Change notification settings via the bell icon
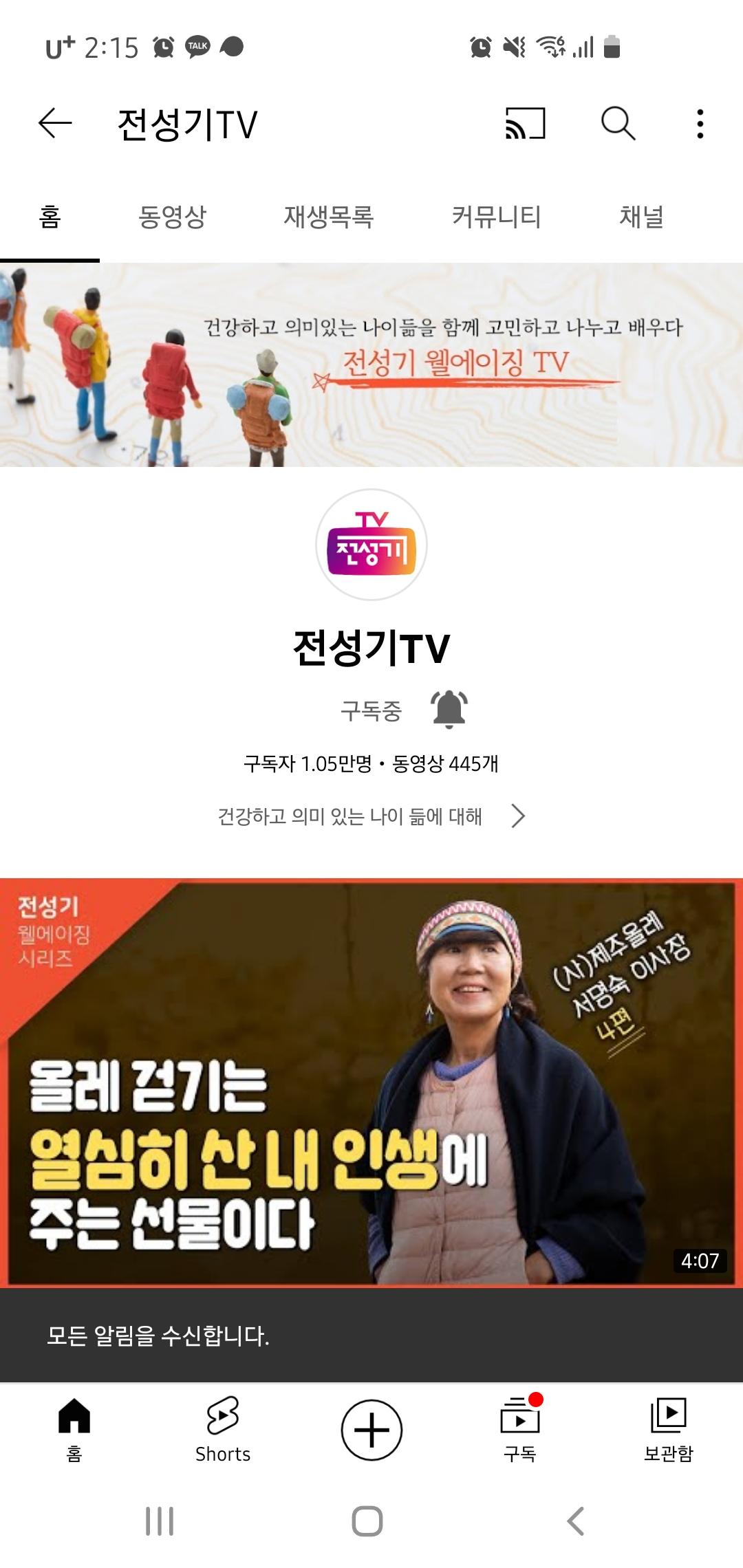 (x=449, y=709)
